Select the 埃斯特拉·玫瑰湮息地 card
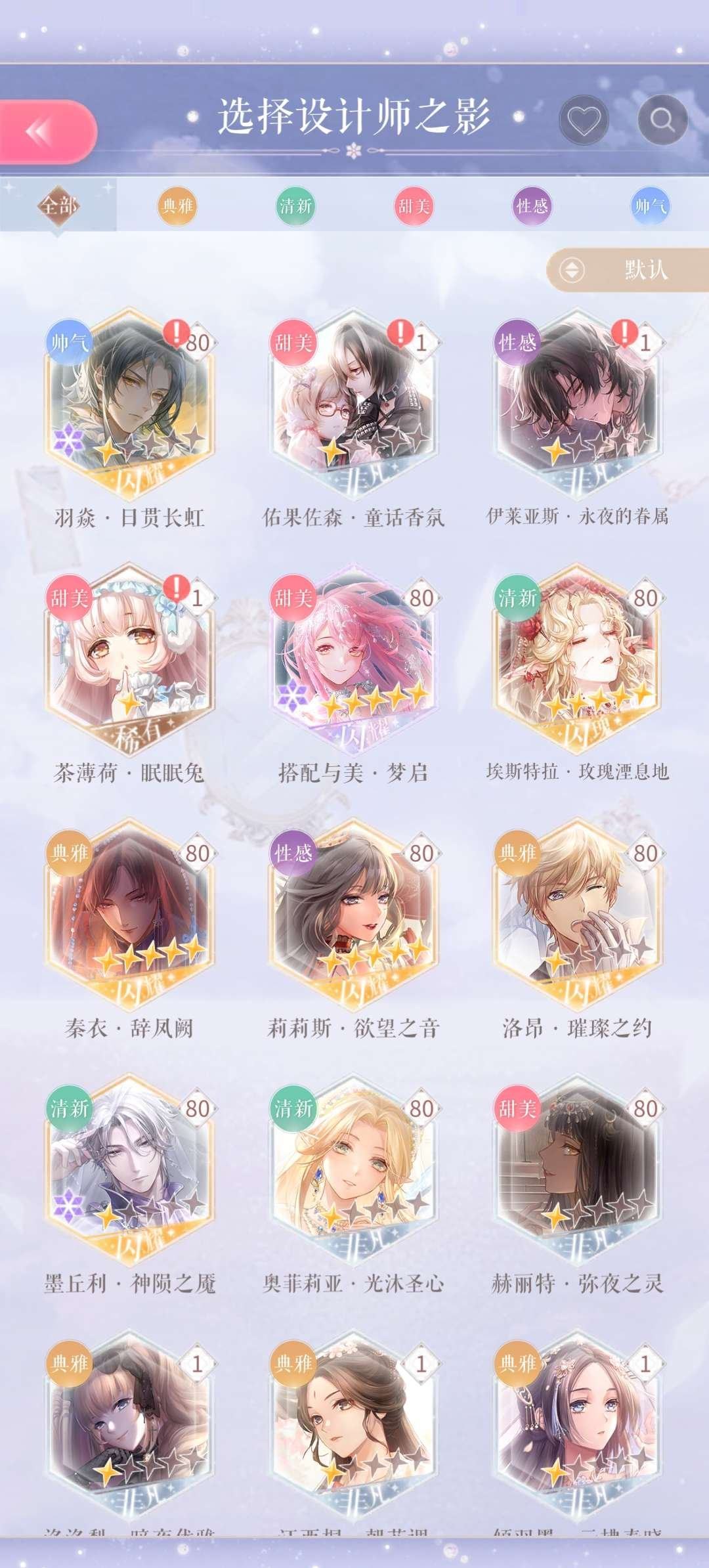Viewport: 709px width, 1568px height. (x=578, y=660)
